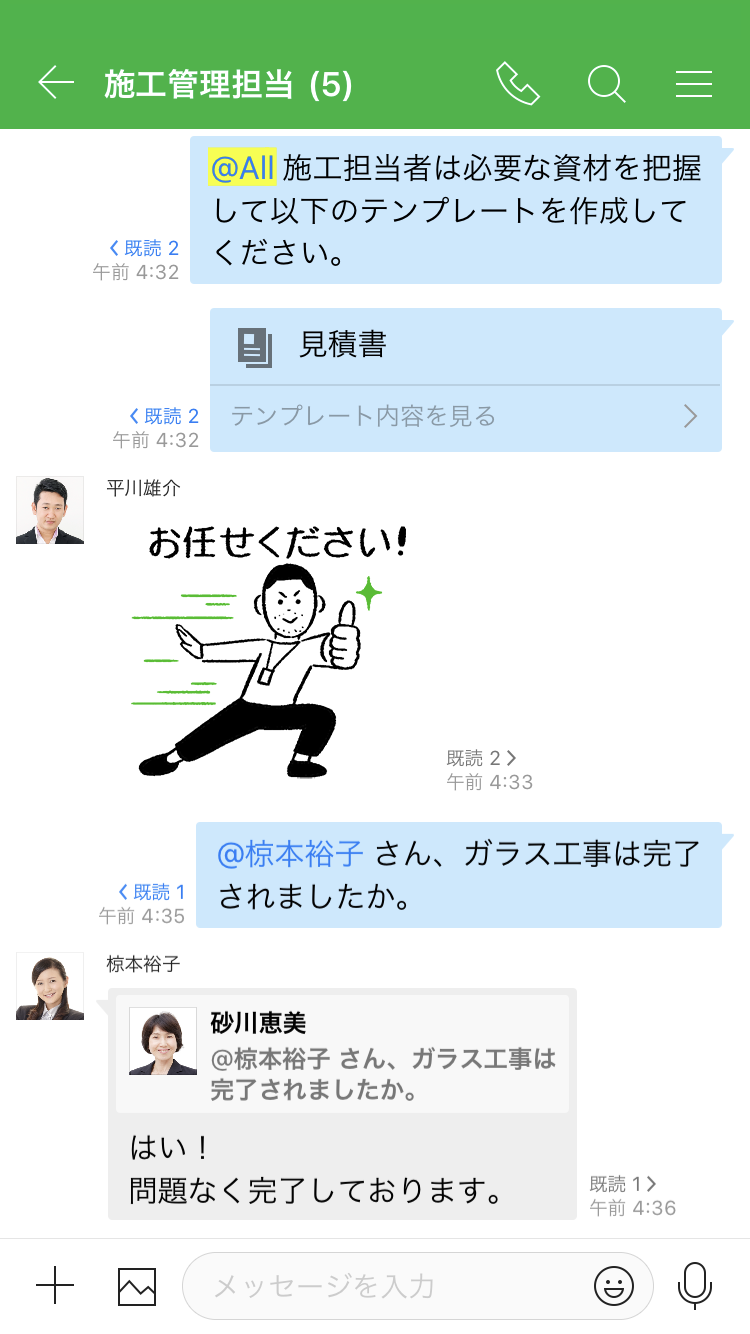
Task: View 既読 2 under the お任せください sticker
Action: click(x=481, y=758)
